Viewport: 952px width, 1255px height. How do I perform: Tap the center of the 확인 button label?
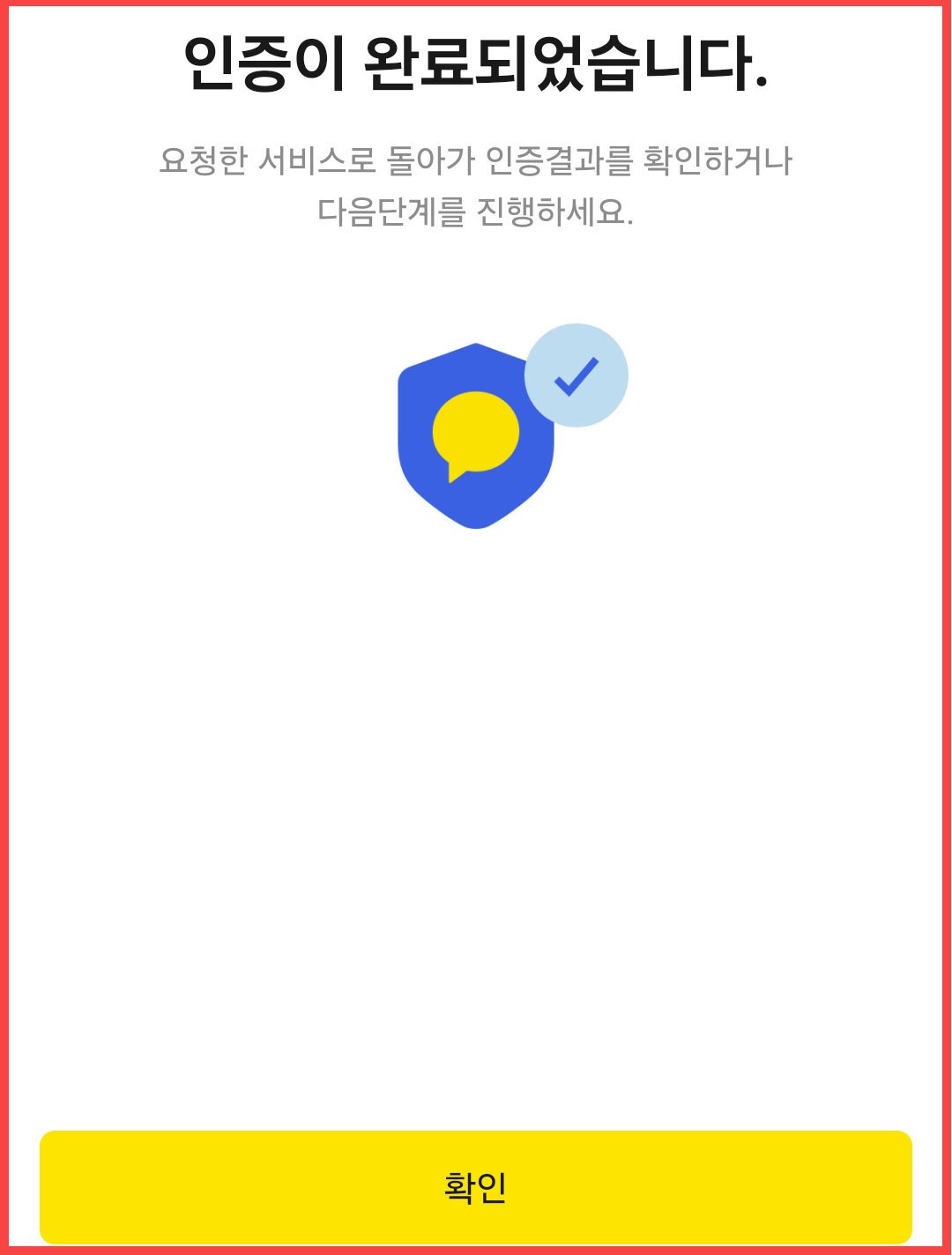point(476,1187)
